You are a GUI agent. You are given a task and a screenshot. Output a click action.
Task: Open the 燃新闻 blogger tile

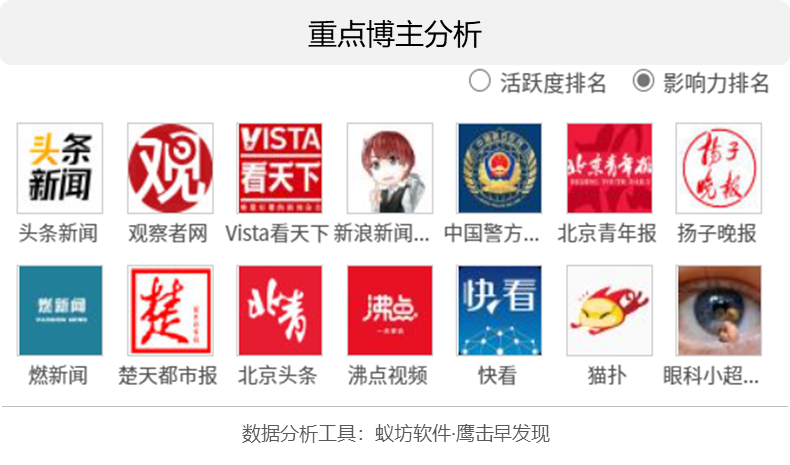(x=60, y=310)
